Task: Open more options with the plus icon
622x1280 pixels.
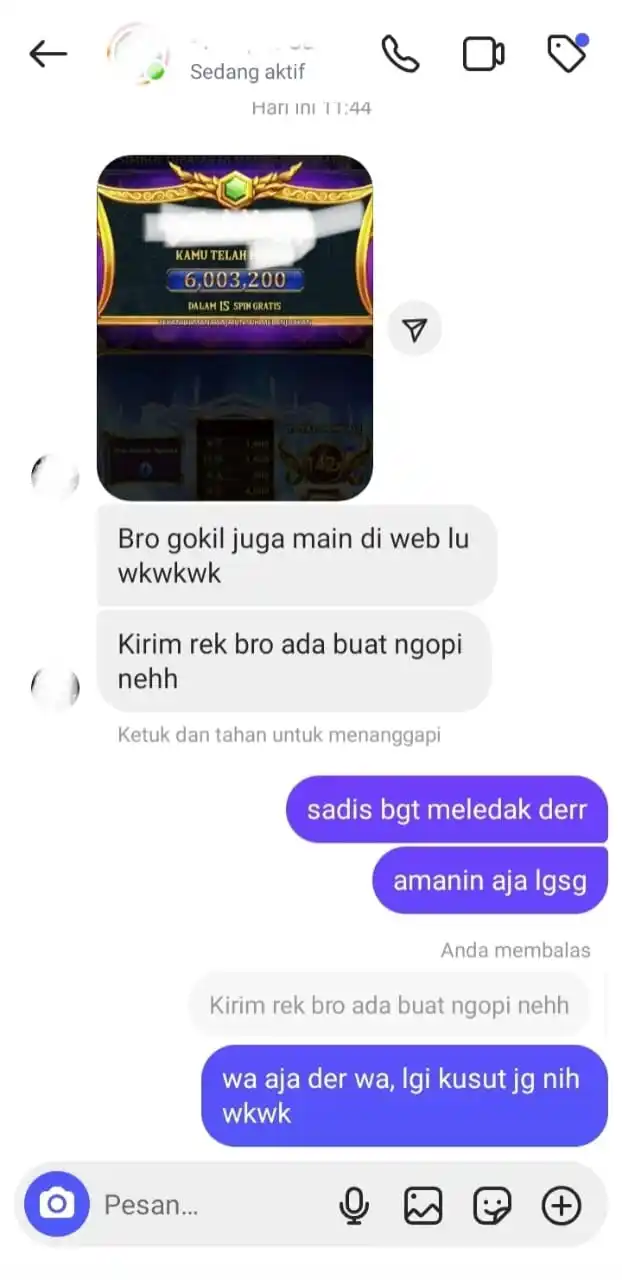Action: [x=561, y=1206]
